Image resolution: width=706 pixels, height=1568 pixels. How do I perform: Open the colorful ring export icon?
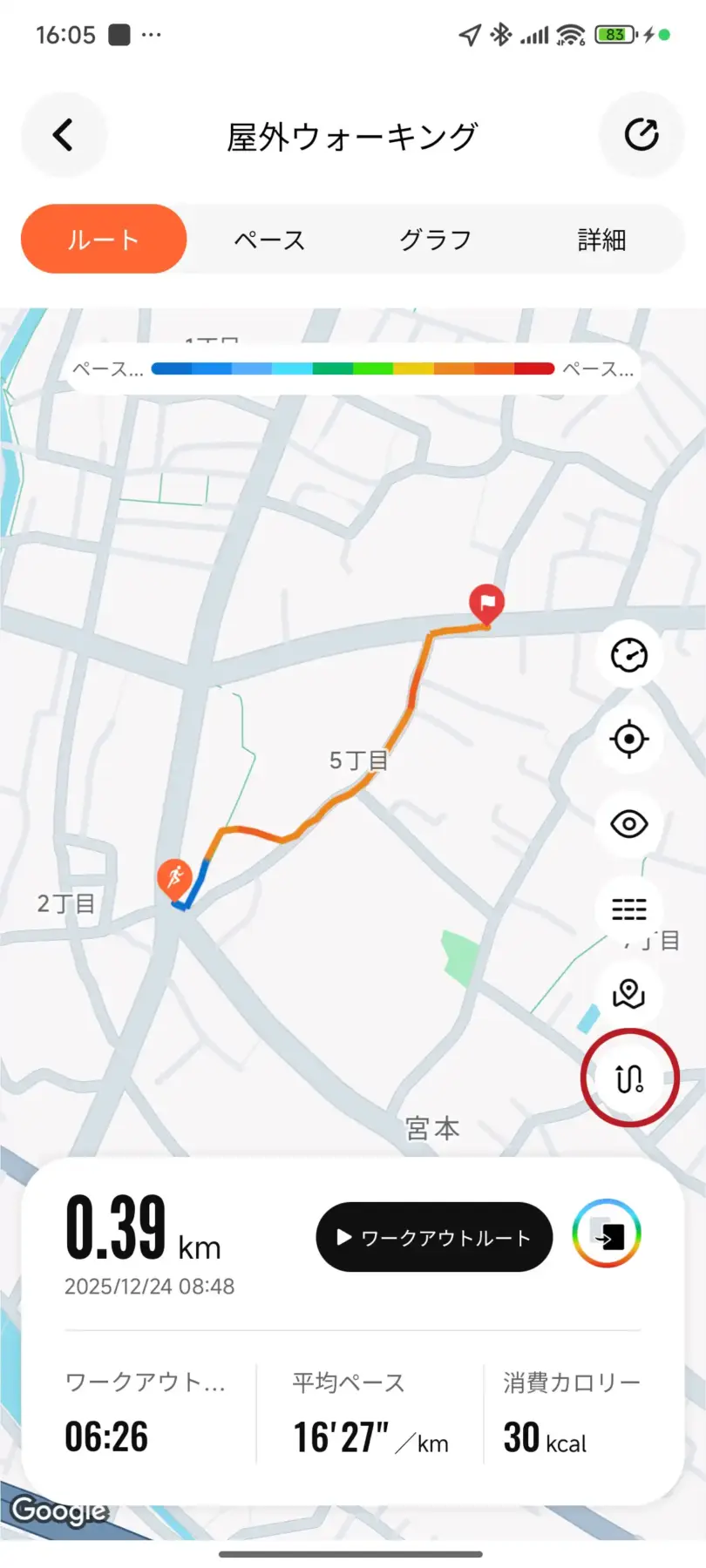point(607,1234)
